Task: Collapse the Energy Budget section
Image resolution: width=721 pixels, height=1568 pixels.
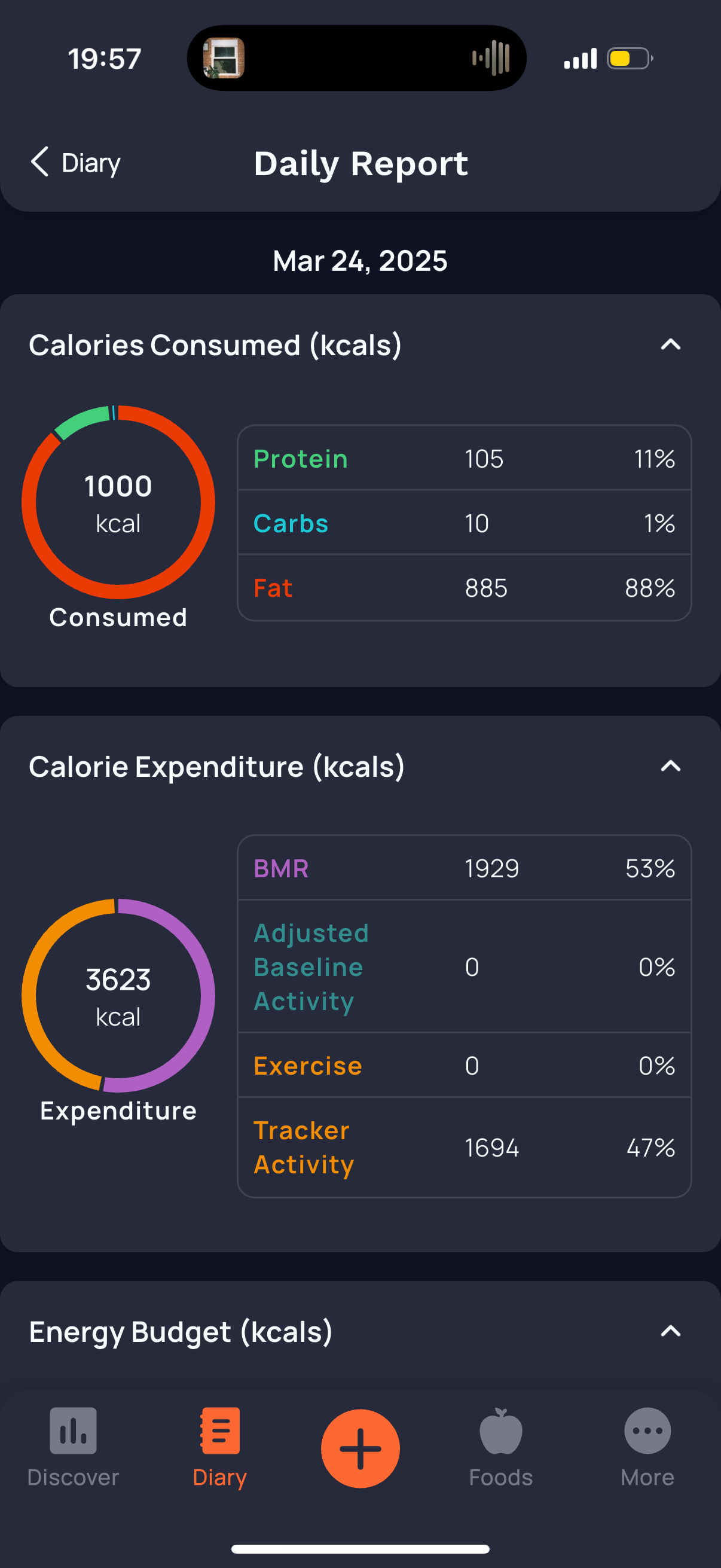Action: click(670, 1332)
